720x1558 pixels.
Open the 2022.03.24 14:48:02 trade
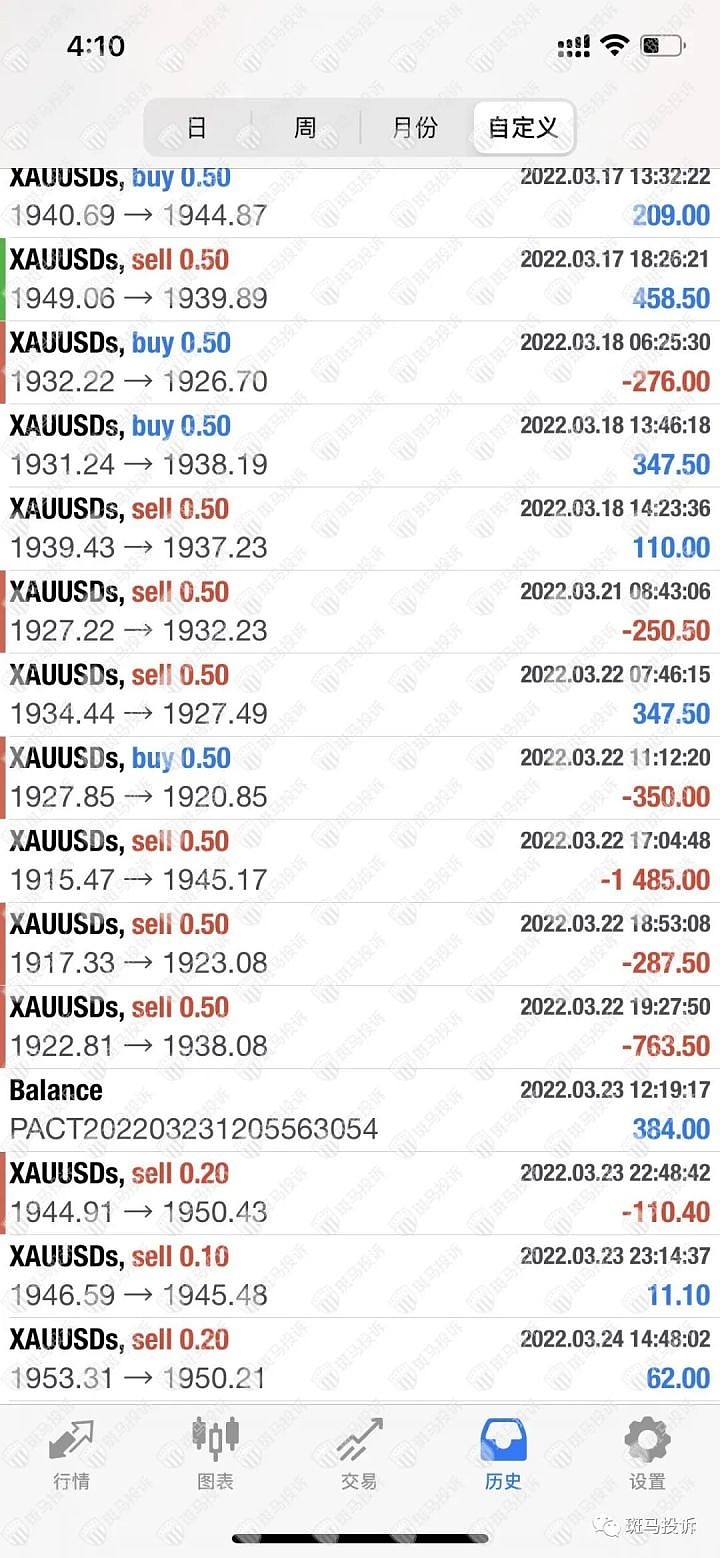(360, 1359)
